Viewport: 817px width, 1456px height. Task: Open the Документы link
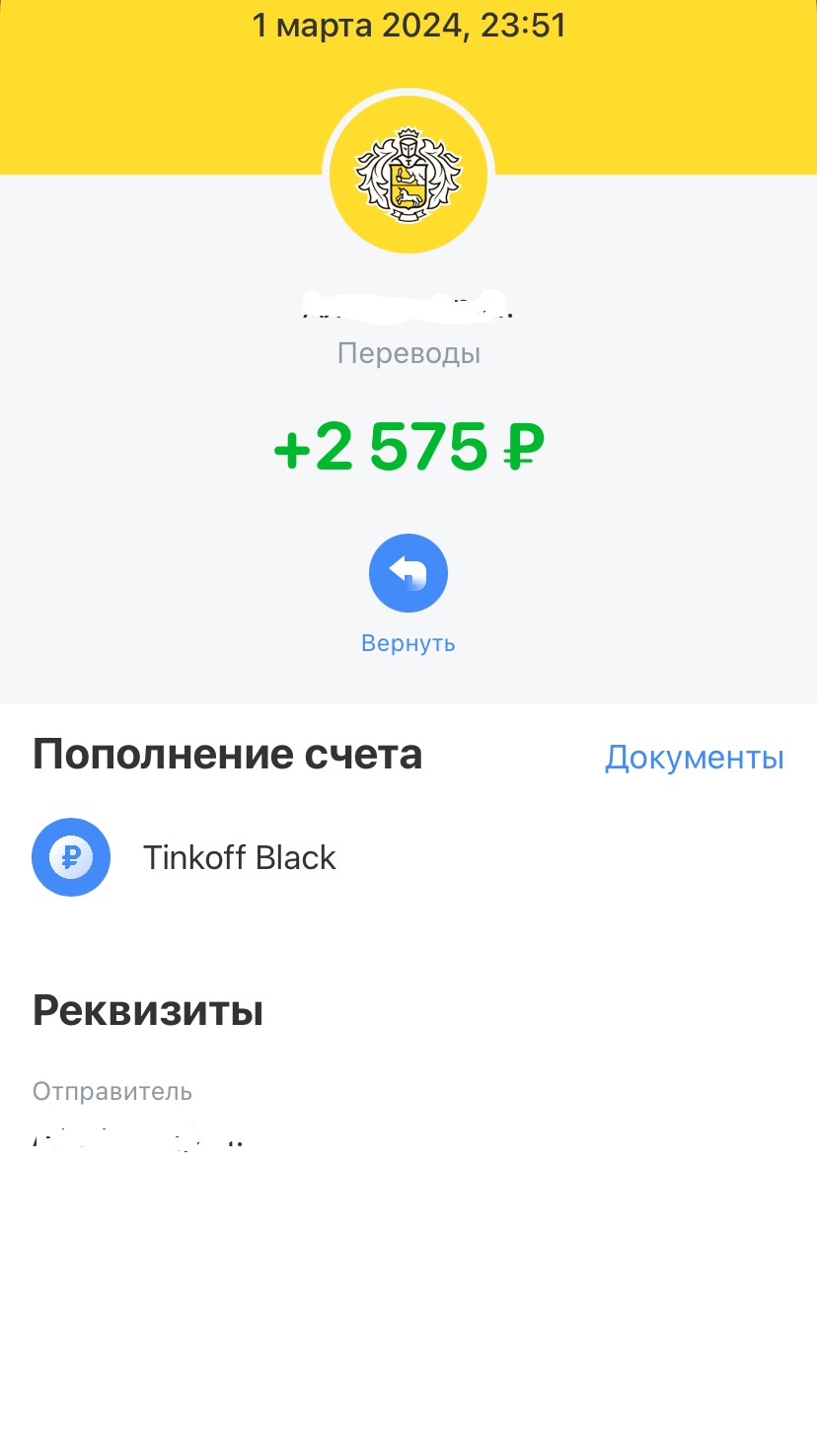coord(694,757)
